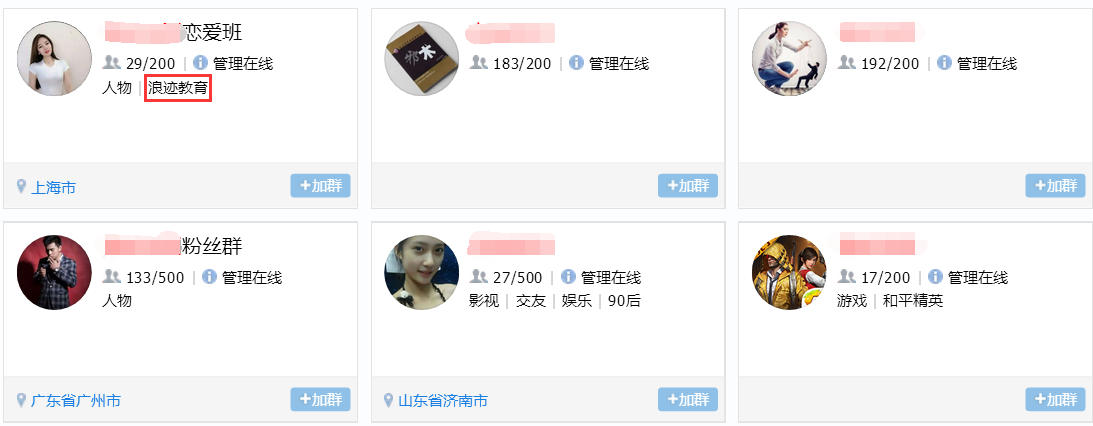Tap 加群 on the 山东省济南市 group
Screen dimensions: 1093x426
687,400
